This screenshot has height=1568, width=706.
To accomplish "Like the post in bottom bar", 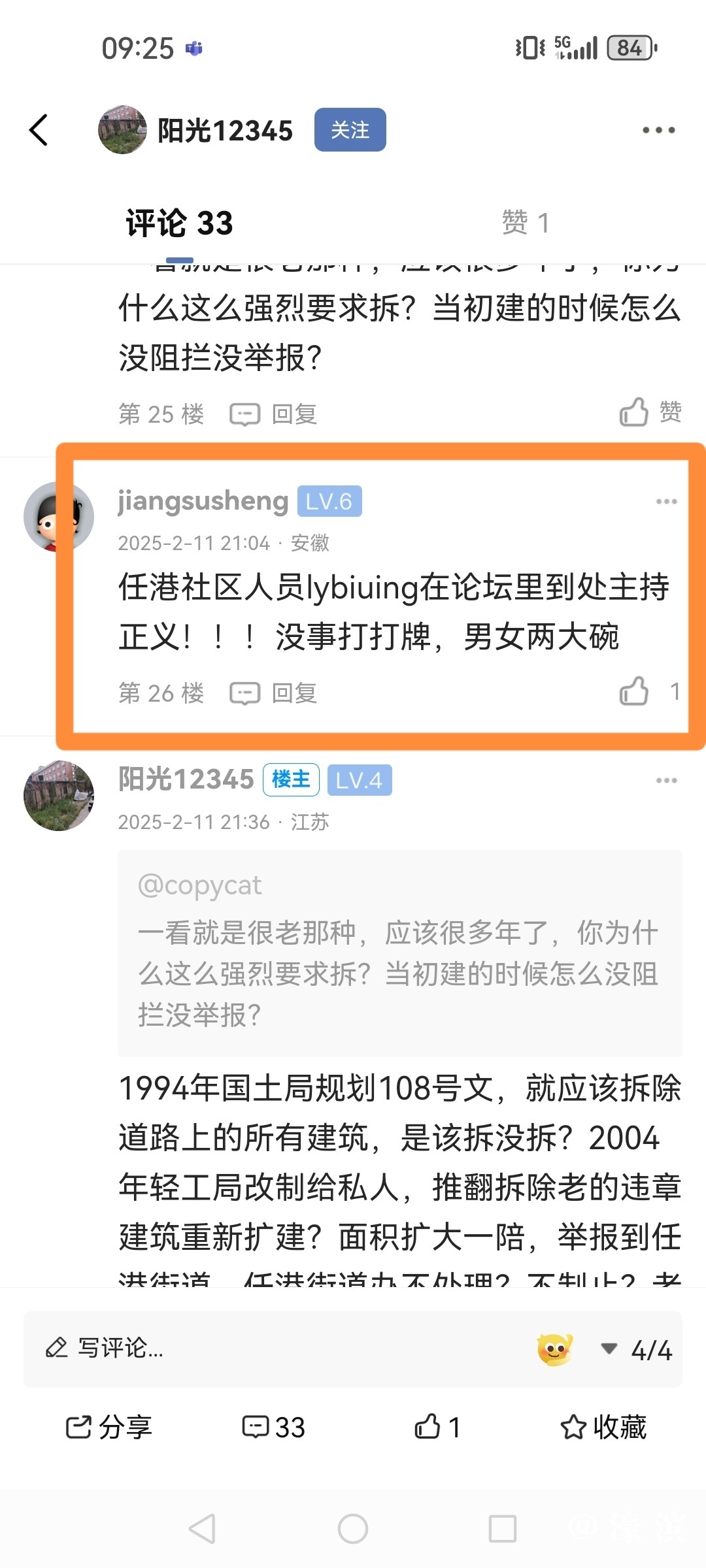I will coord(437,1428).
